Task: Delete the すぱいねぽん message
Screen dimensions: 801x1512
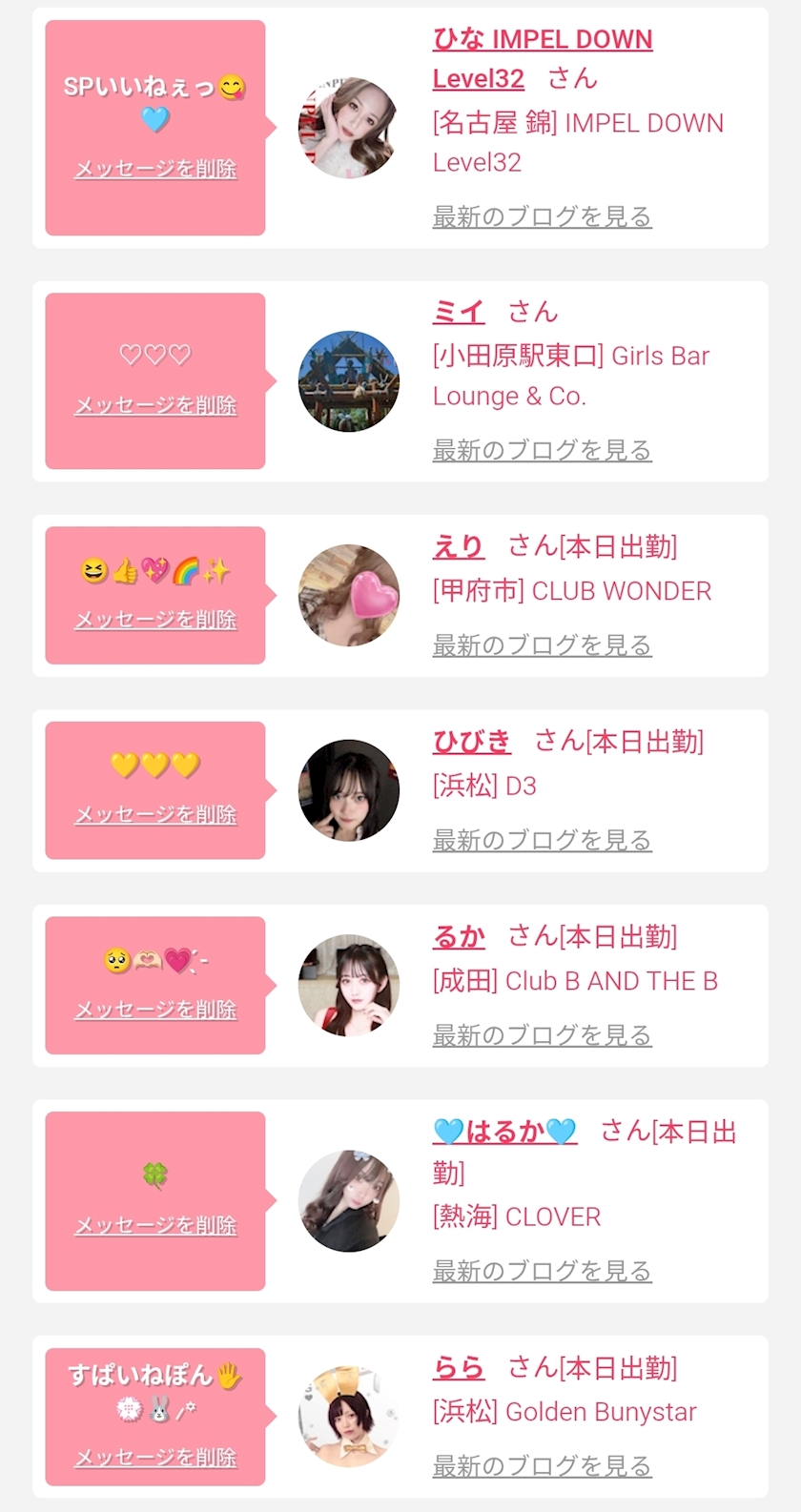Action: click(x=155, y=1458)
